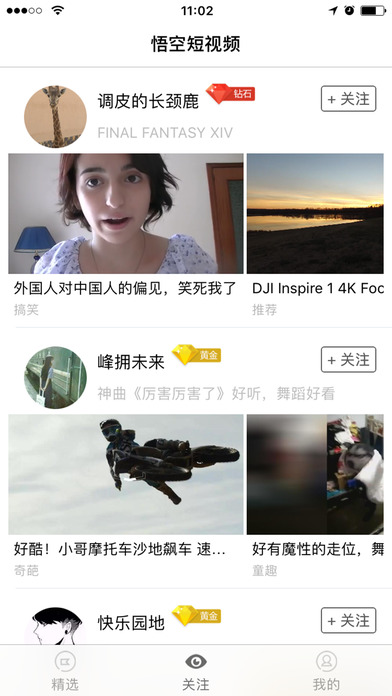Play video 外国人对中国人的偏见，笑死我了
Screen dimensions: 392x696
click(126, 214)
